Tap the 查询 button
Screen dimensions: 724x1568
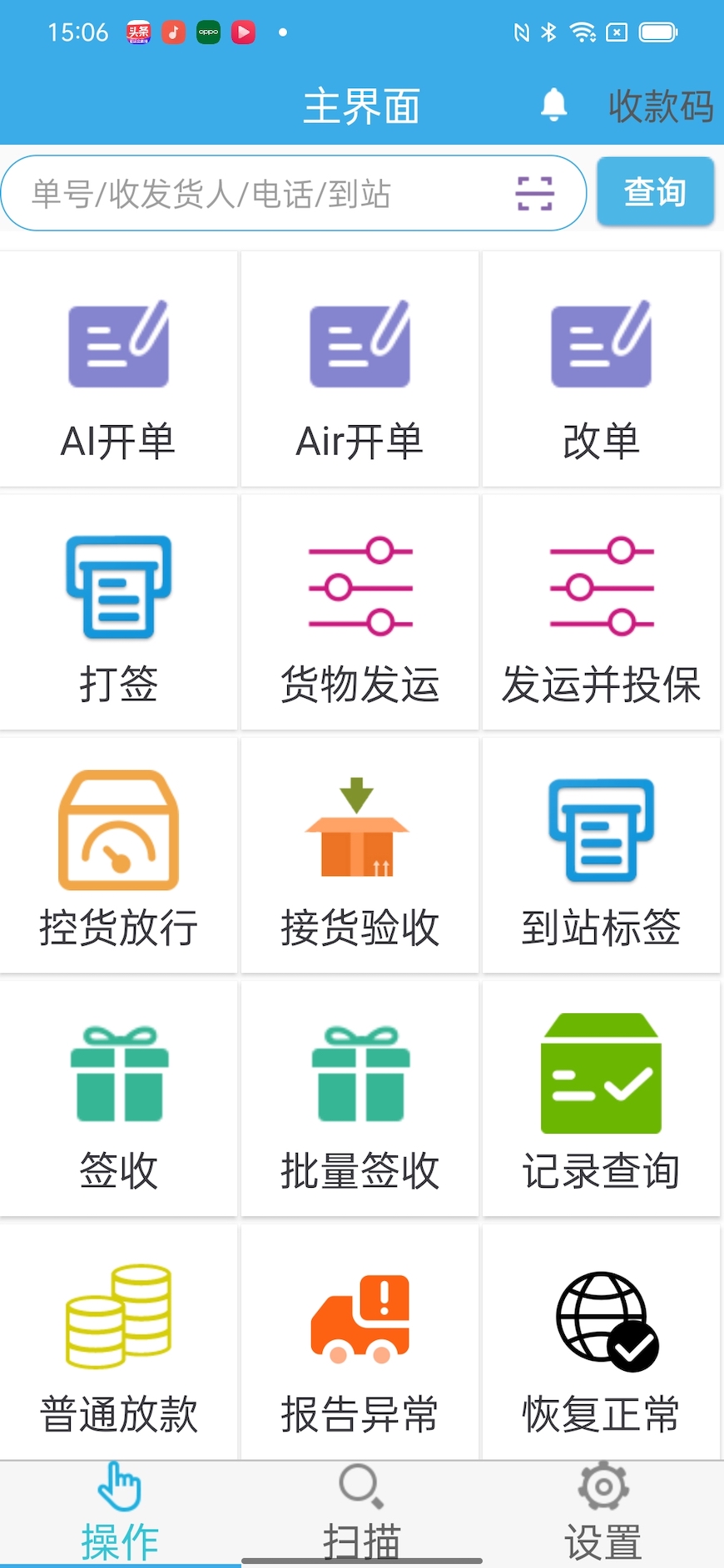coord(655,192)
